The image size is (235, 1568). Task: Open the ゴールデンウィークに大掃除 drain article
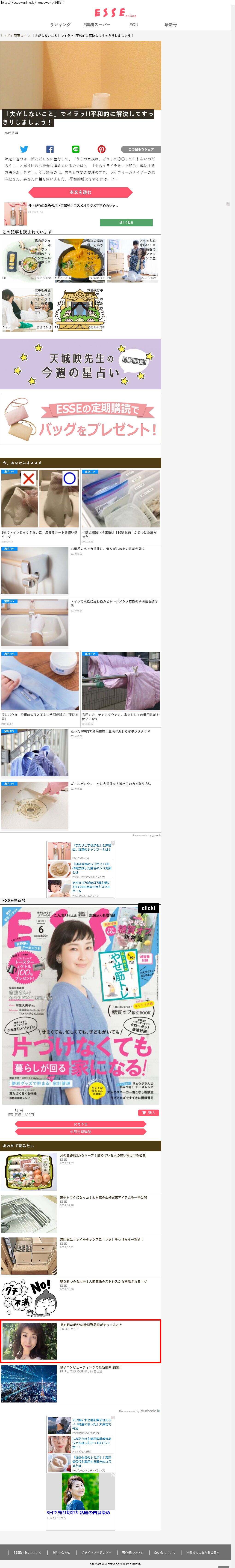(111, 783)
